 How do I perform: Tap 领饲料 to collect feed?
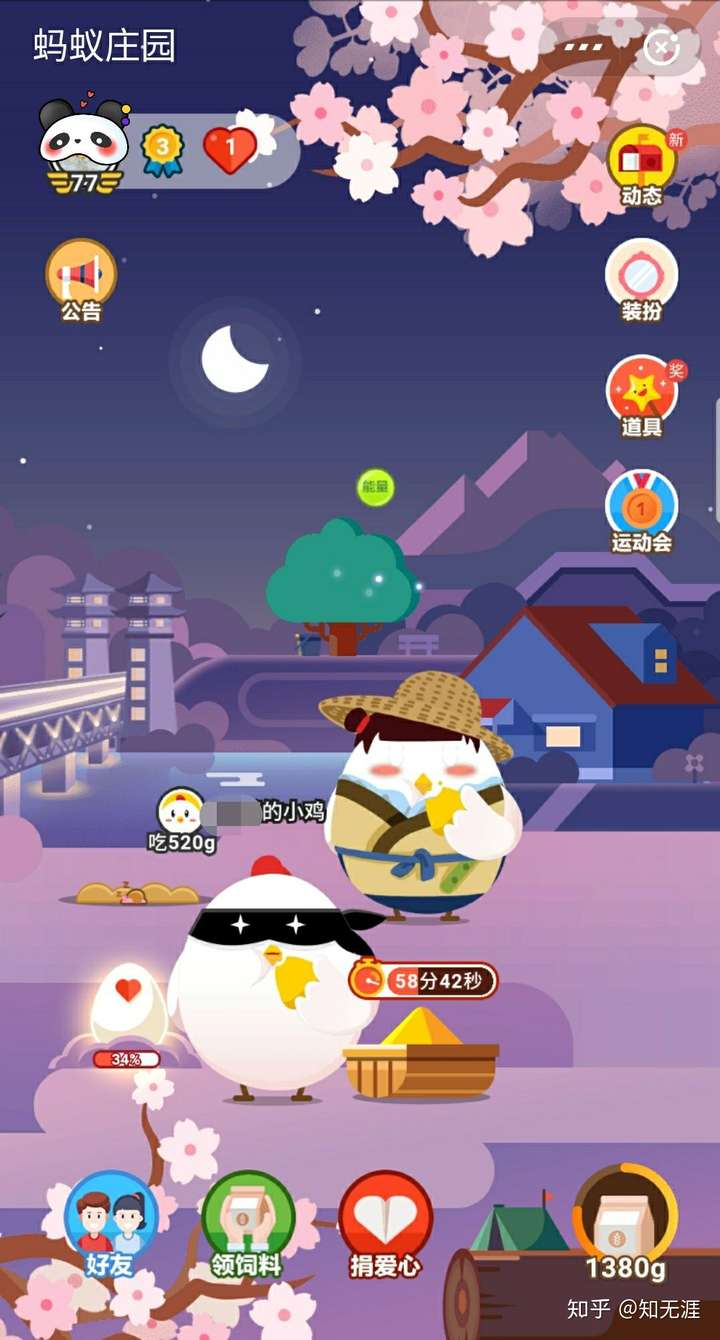[x=248, y=1225]
